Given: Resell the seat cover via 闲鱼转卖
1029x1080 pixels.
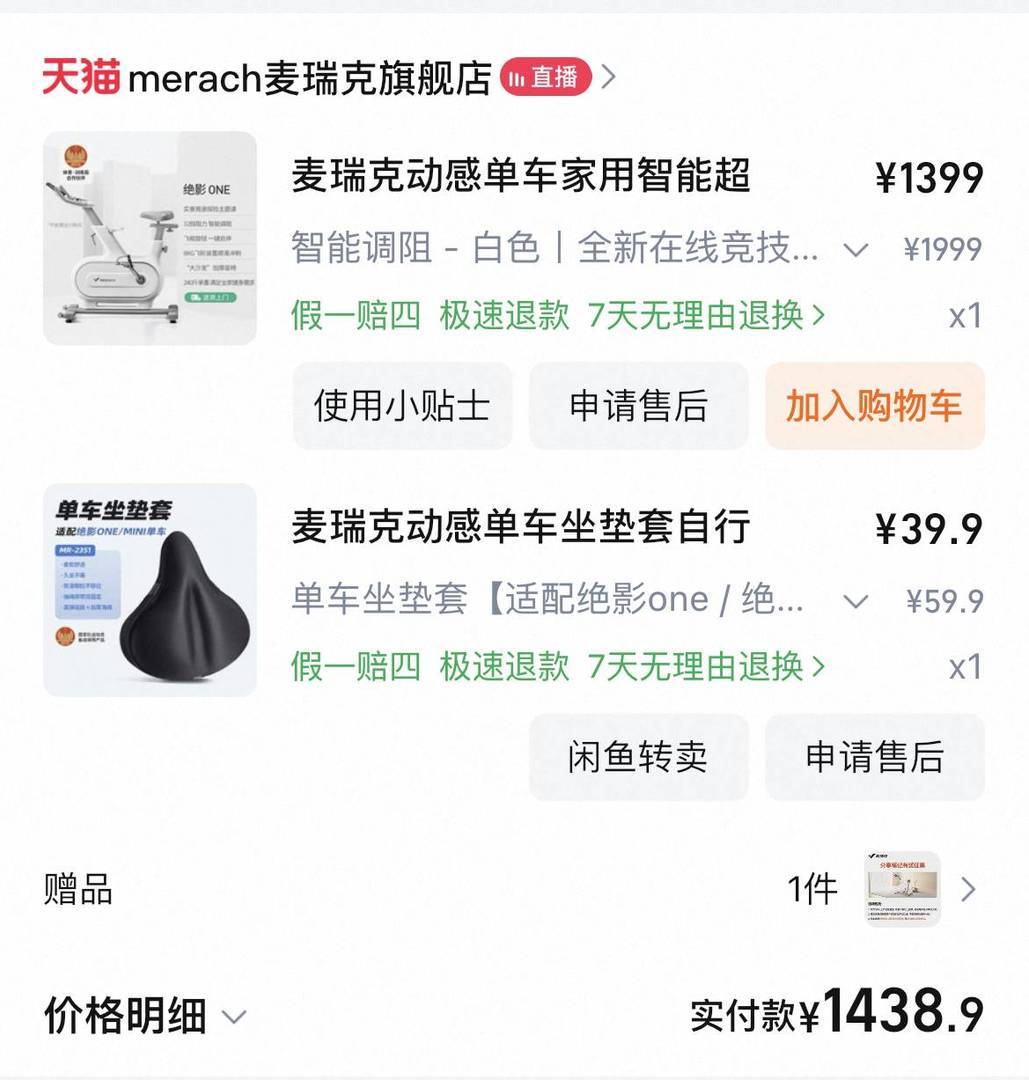Looking at the screenshot, I should (x=638, y=757).
